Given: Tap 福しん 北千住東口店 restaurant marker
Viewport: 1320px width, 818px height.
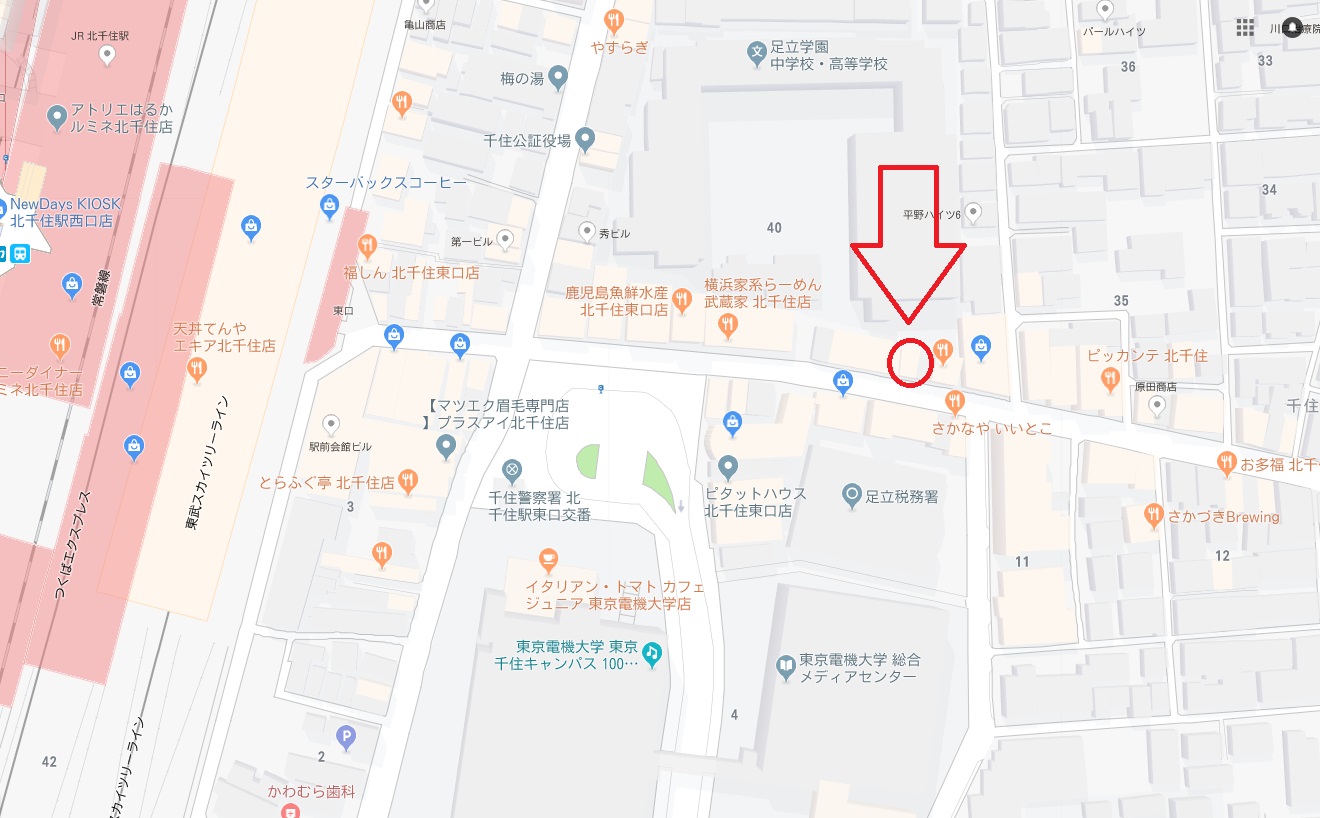Looking at the screenshot, I should tap(367, 244).
